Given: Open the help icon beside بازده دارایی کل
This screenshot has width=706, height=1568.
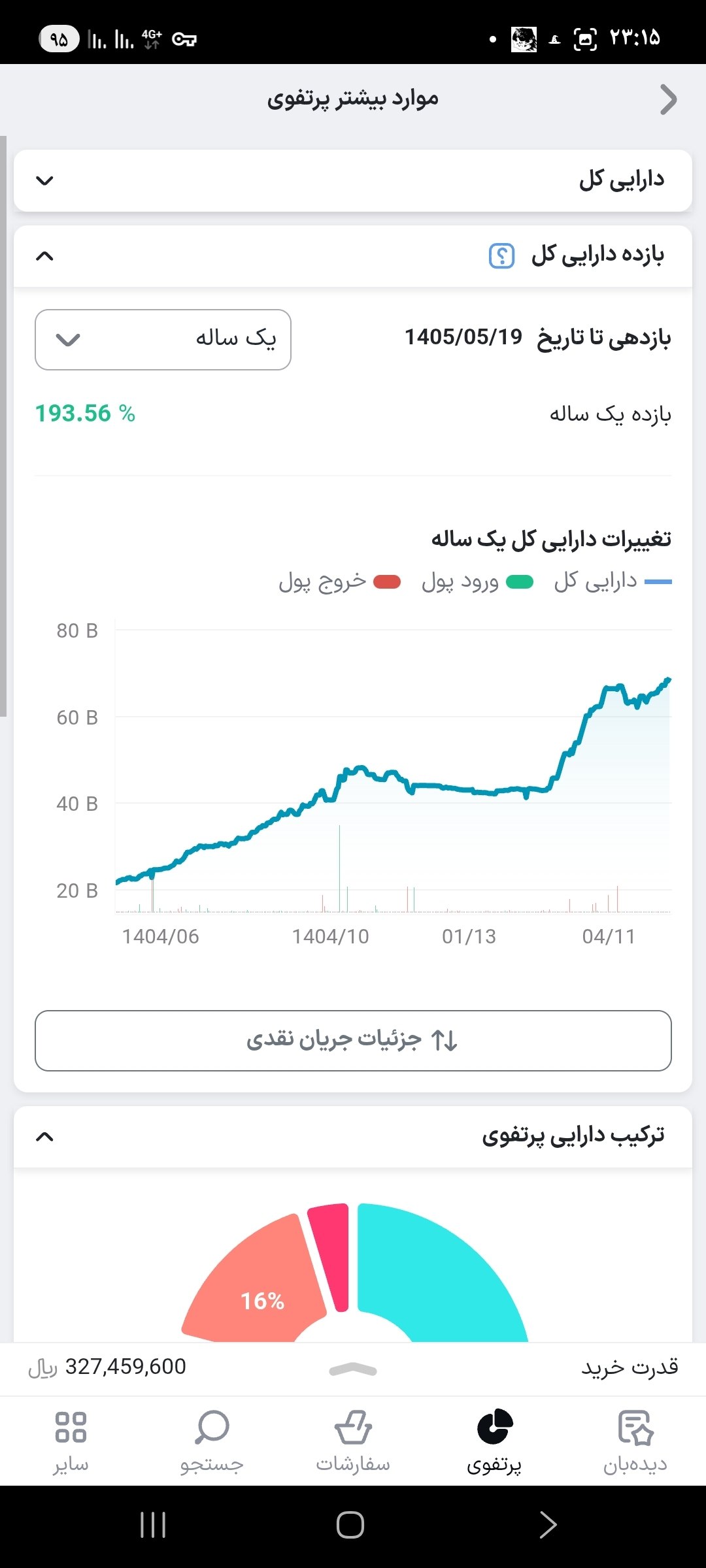Looking at the screenshot, I should click(502, 255).
